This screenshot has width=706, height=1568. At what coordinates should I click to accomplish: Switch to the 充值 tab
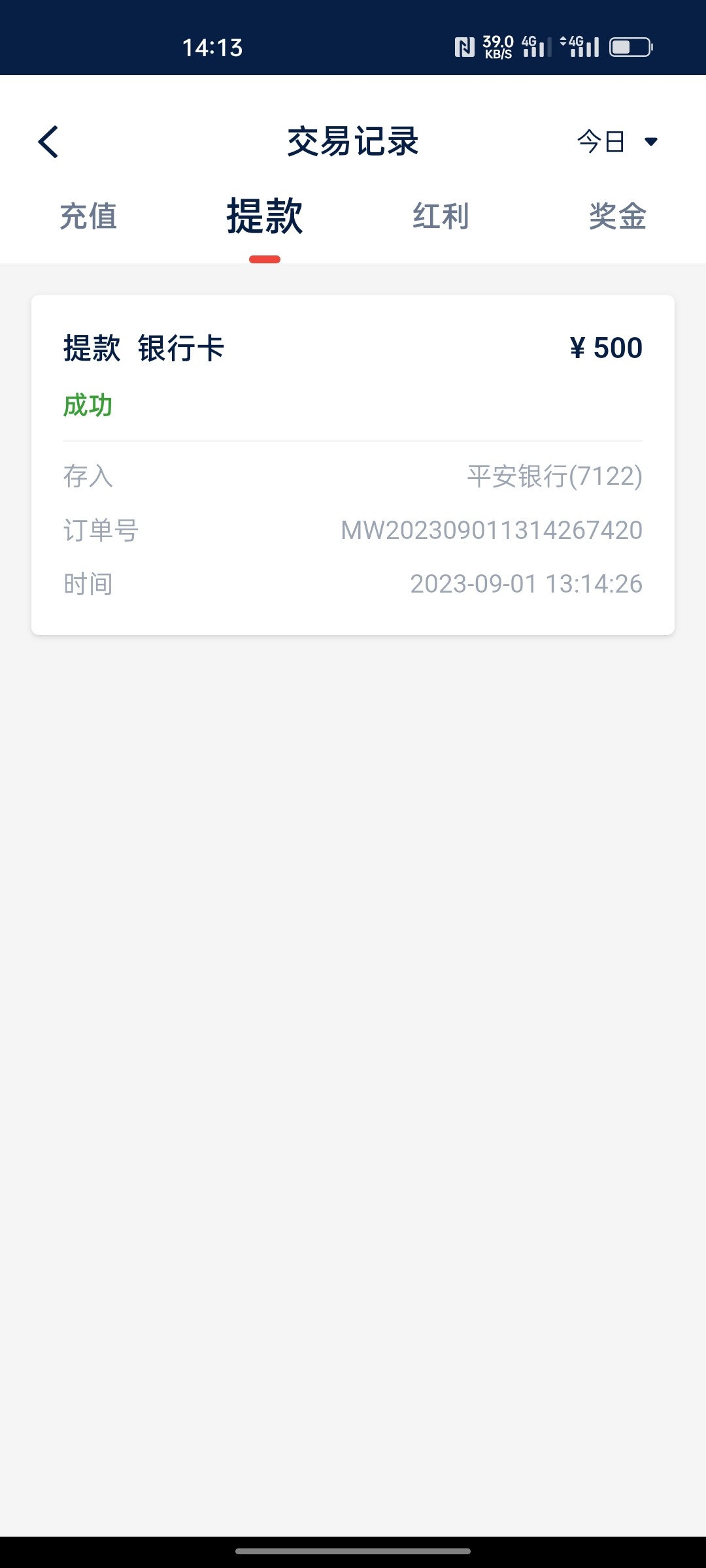[x=88, y=216]
